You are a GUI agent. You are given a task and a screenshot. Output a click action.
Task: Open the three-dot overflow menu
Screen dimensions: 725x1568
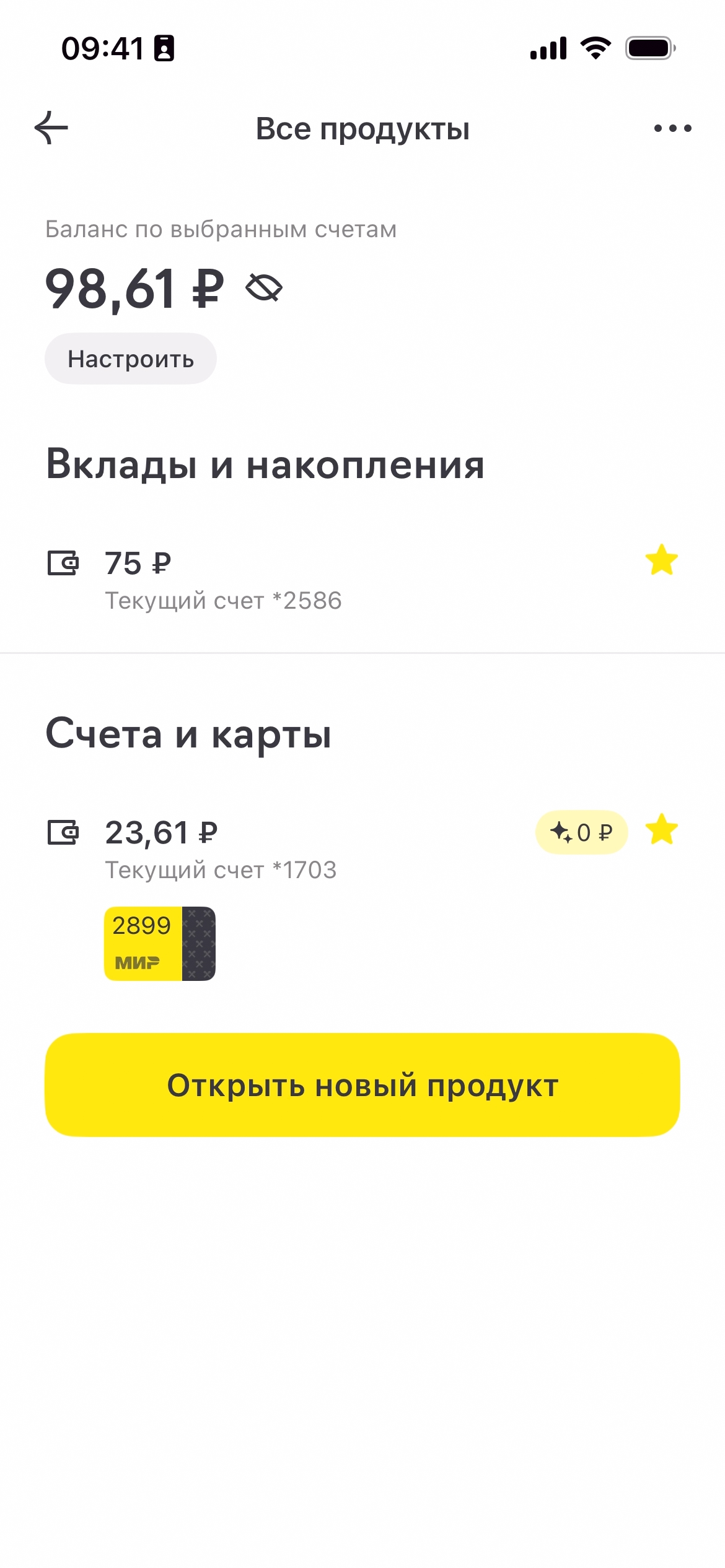click(672, 128)
